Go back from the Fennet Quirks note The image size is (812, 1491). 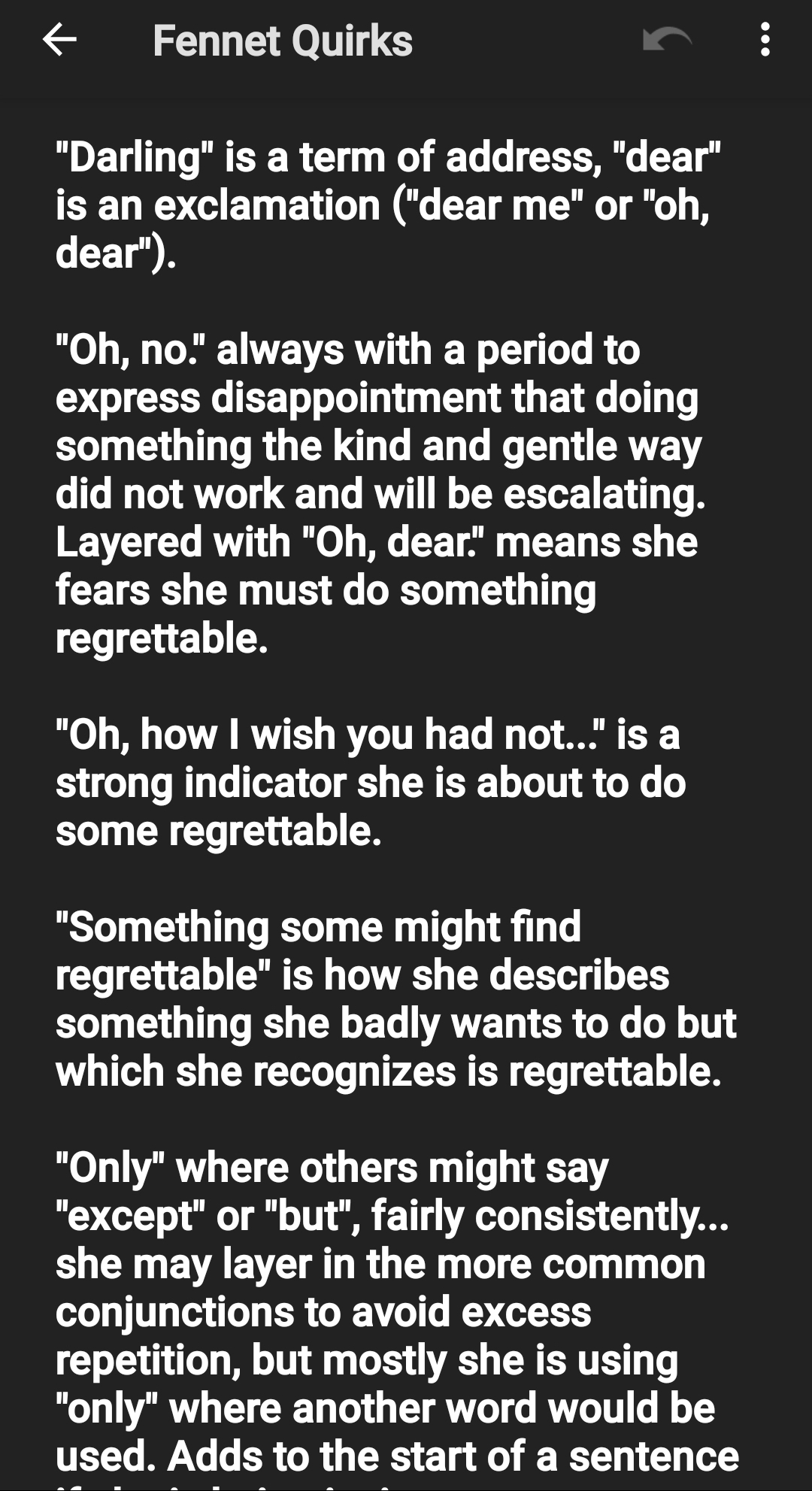[x=60, y=40]
